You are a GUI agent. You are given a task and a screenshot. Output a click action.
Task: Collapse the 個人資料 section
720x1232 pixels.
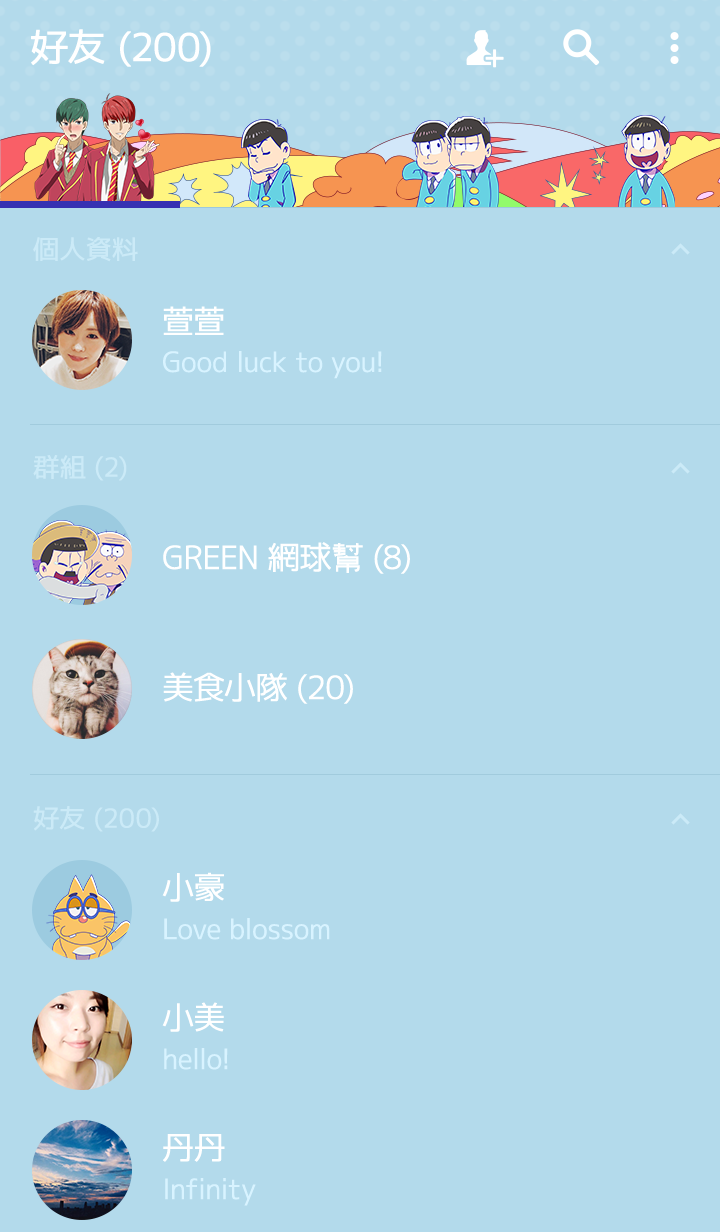pyautogui.click(x=680, y=250)
